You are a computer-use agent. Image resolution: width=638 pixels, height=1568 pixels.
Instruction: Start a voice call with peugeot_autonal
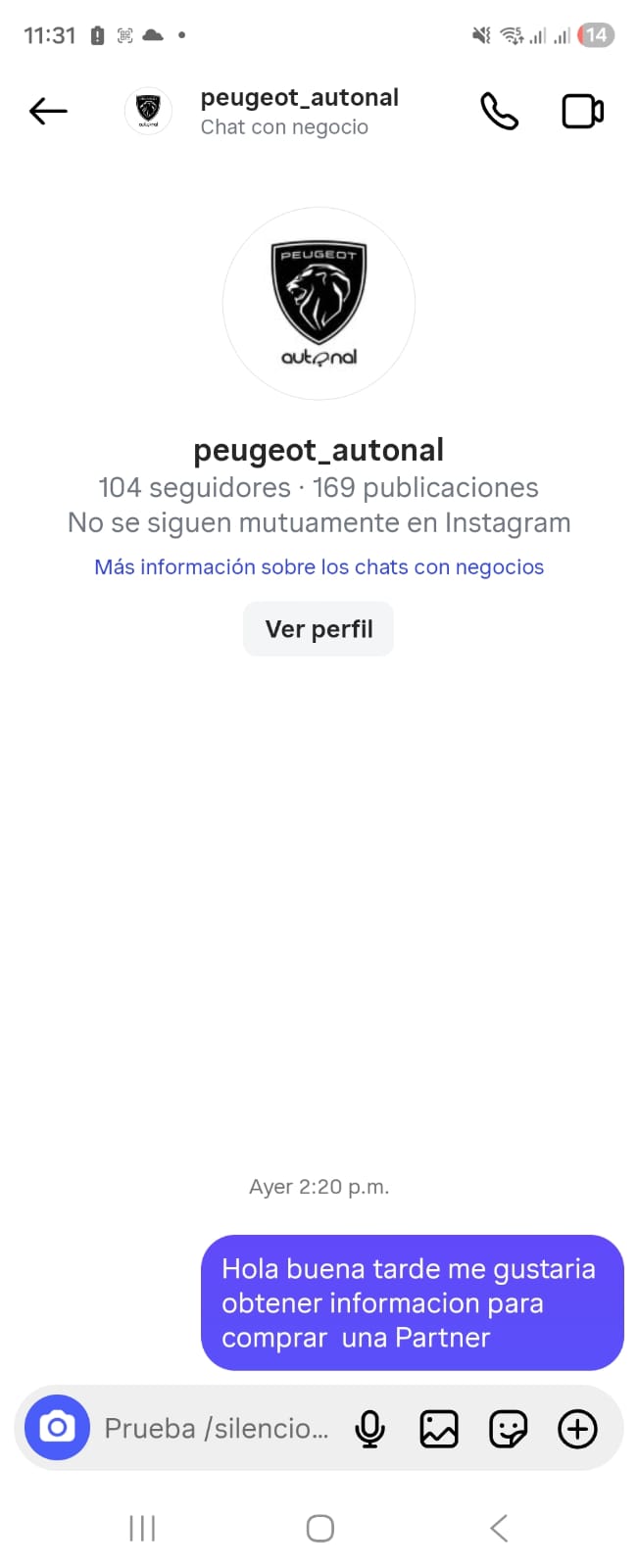pyautogui.click(x=499, y=112)
